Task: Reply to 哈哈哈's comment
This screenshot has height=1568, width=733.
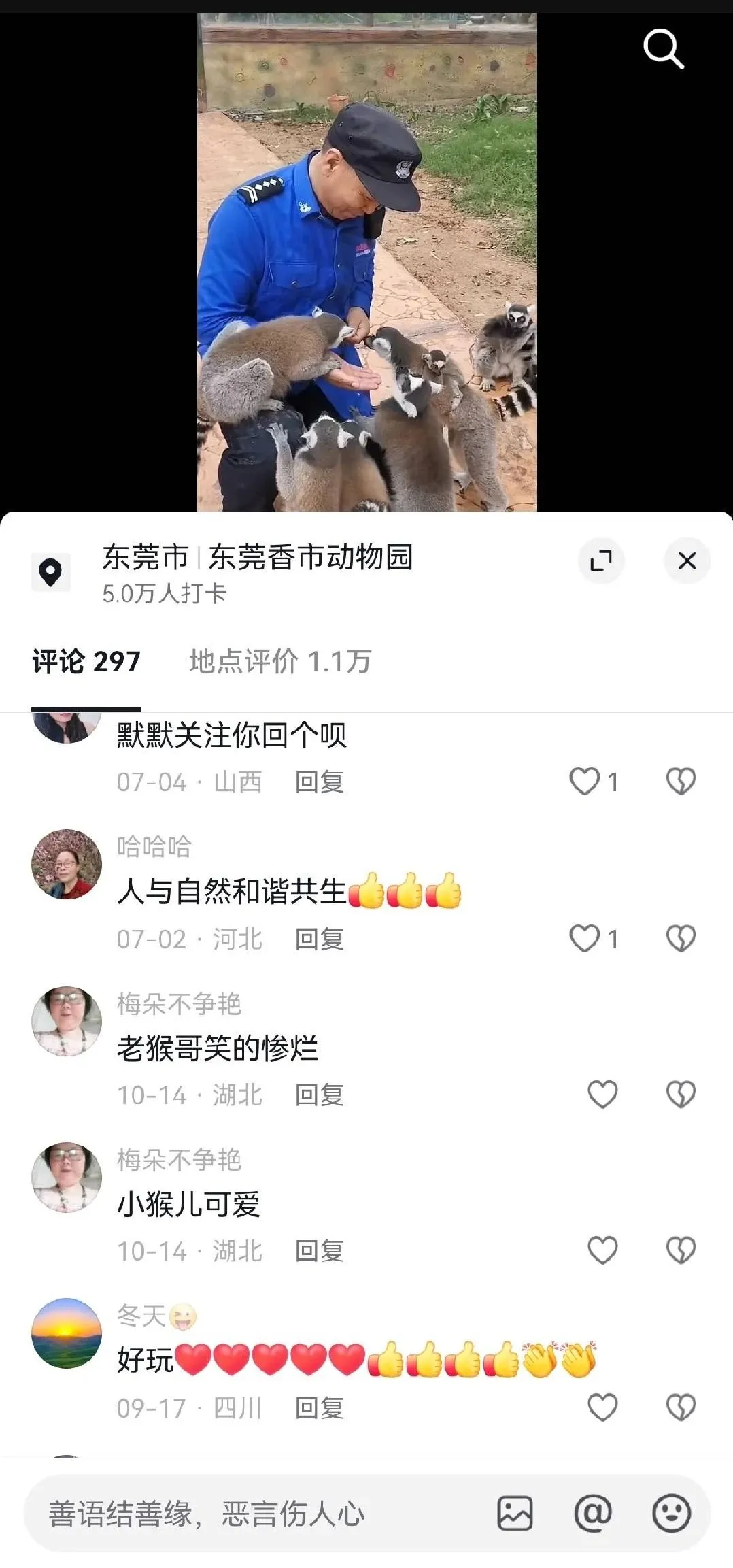Action: [x=319, y=939]
